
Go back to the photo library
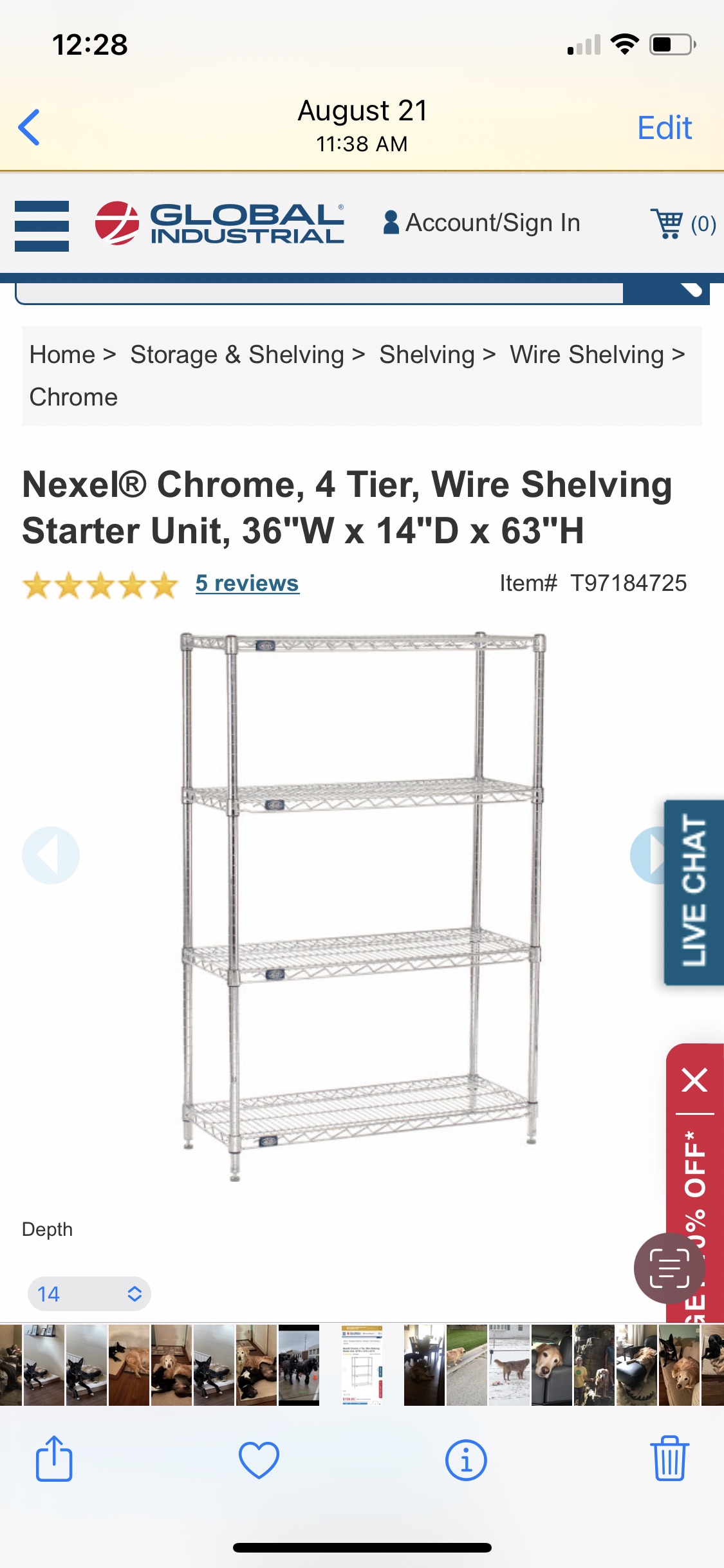30,127
